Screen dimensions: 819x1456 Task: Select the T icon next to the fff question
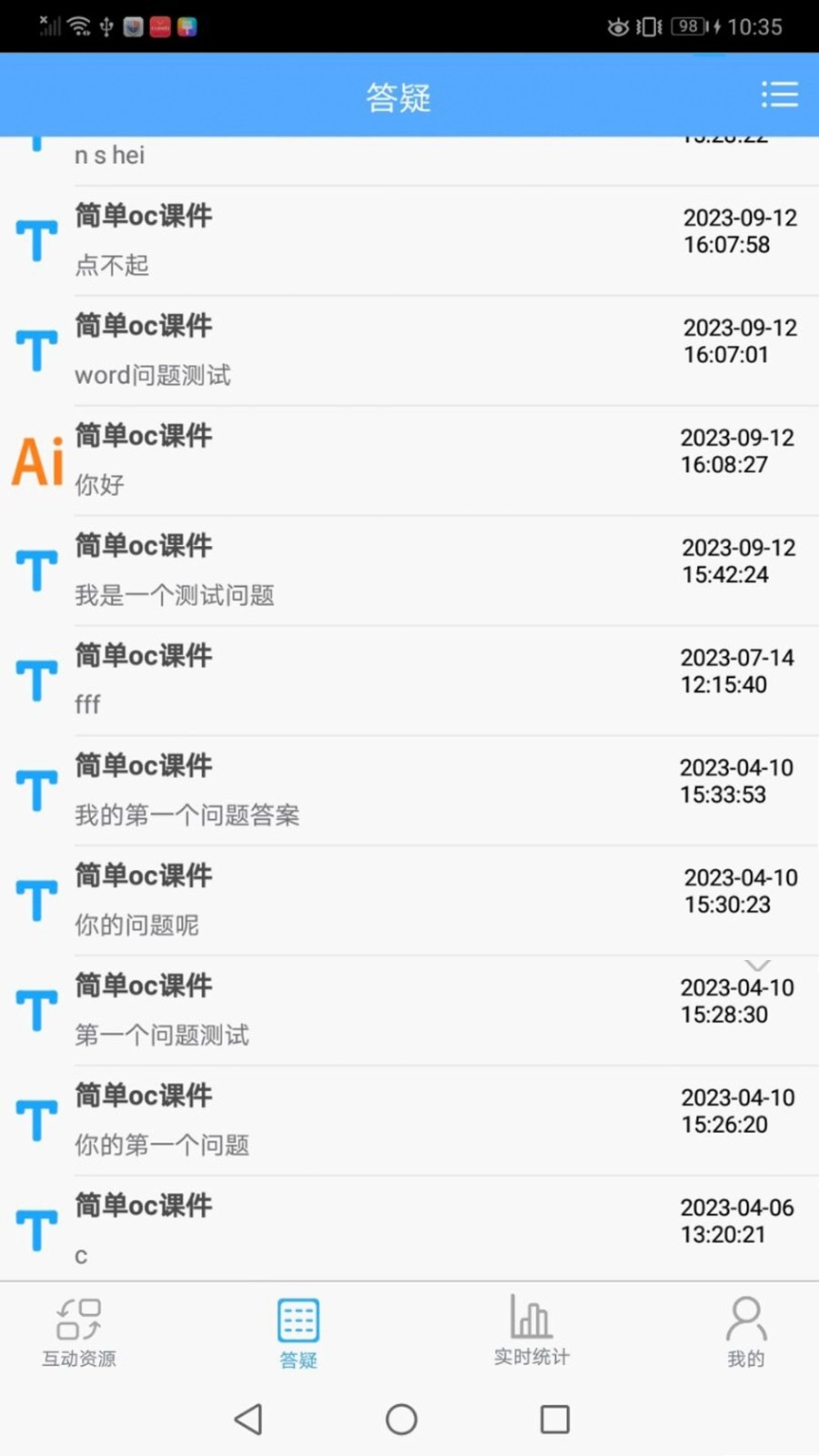click(36, 680)
